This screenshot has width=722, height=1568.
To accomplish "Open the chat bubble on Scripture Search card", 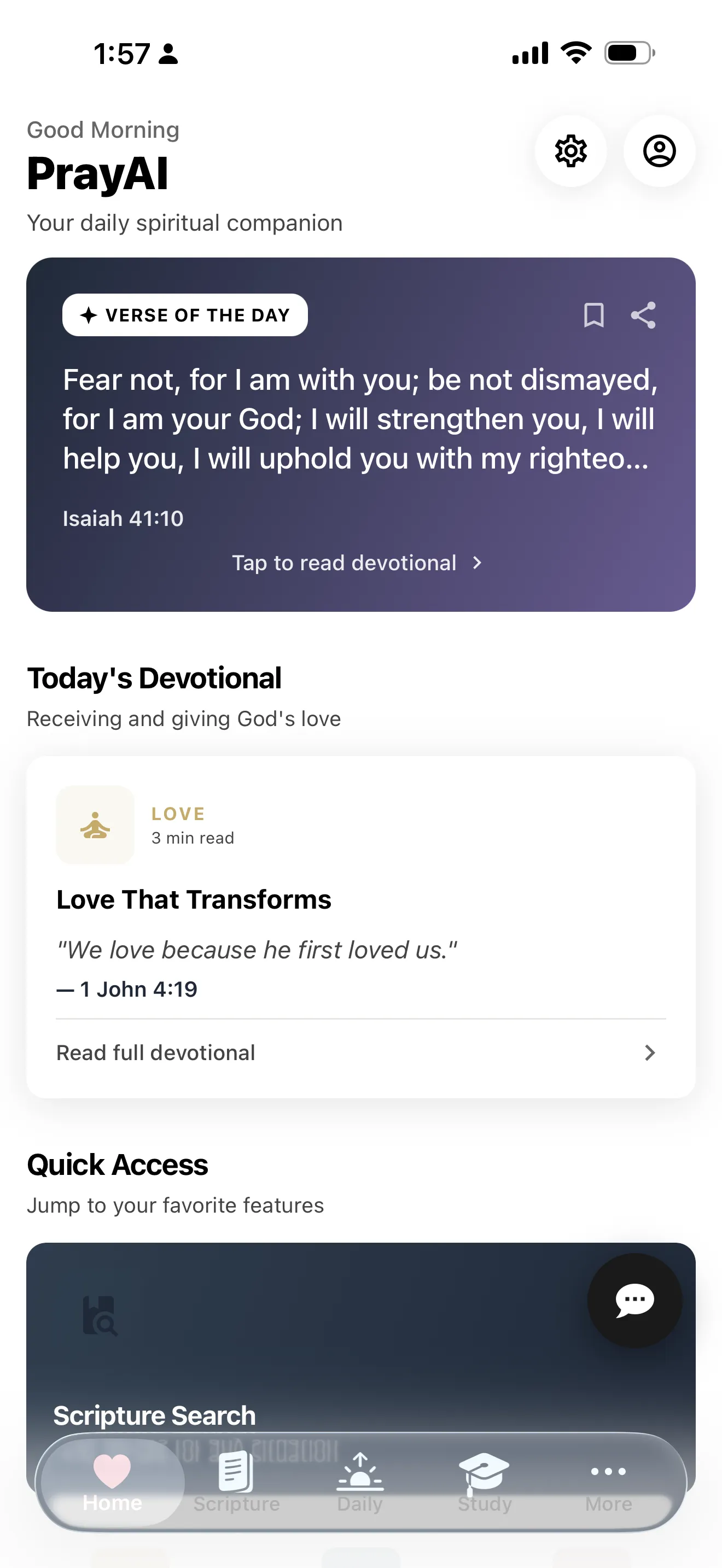I will [x=634, y=1300].
